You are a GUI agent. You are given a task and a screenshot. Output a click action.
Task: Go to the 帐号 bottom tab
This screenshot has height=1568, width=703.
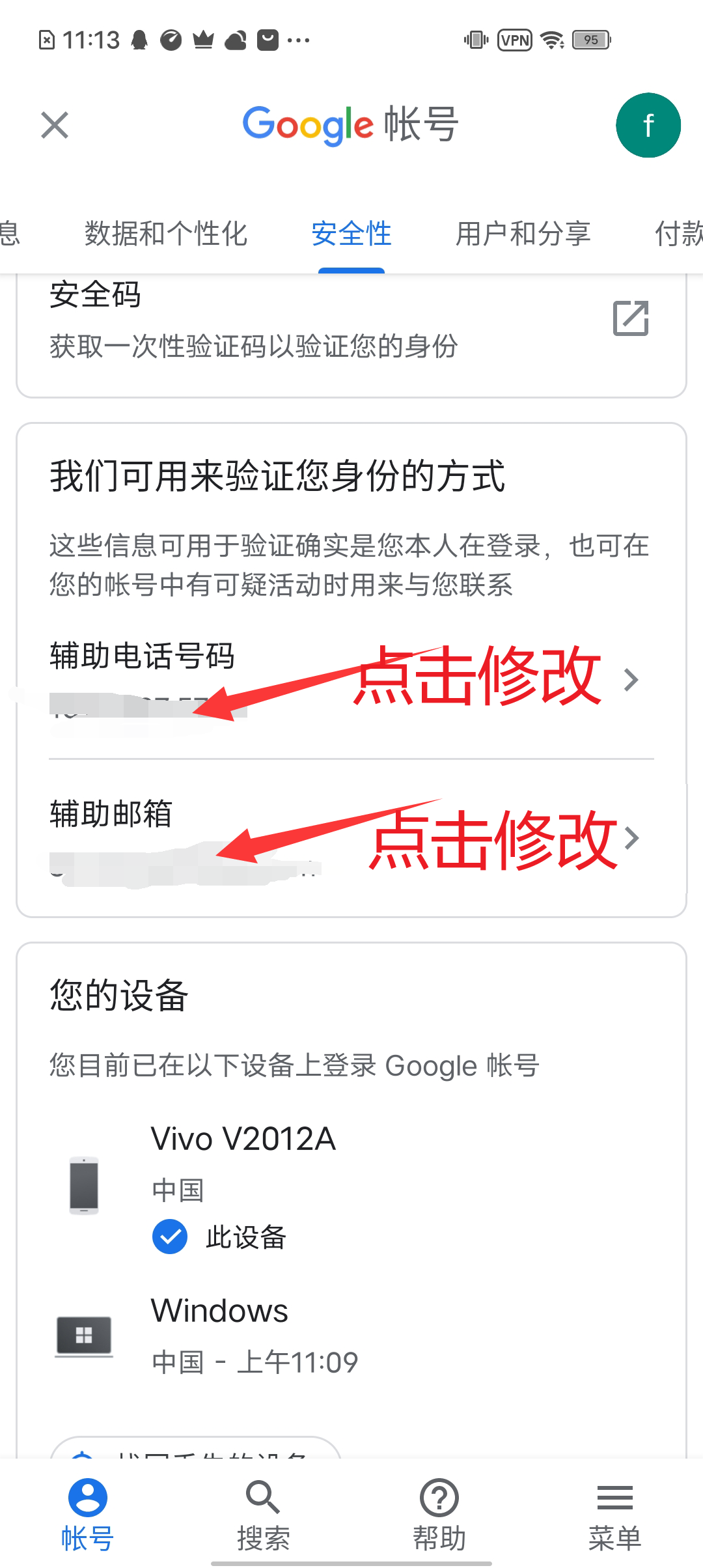click(88, 1513)
